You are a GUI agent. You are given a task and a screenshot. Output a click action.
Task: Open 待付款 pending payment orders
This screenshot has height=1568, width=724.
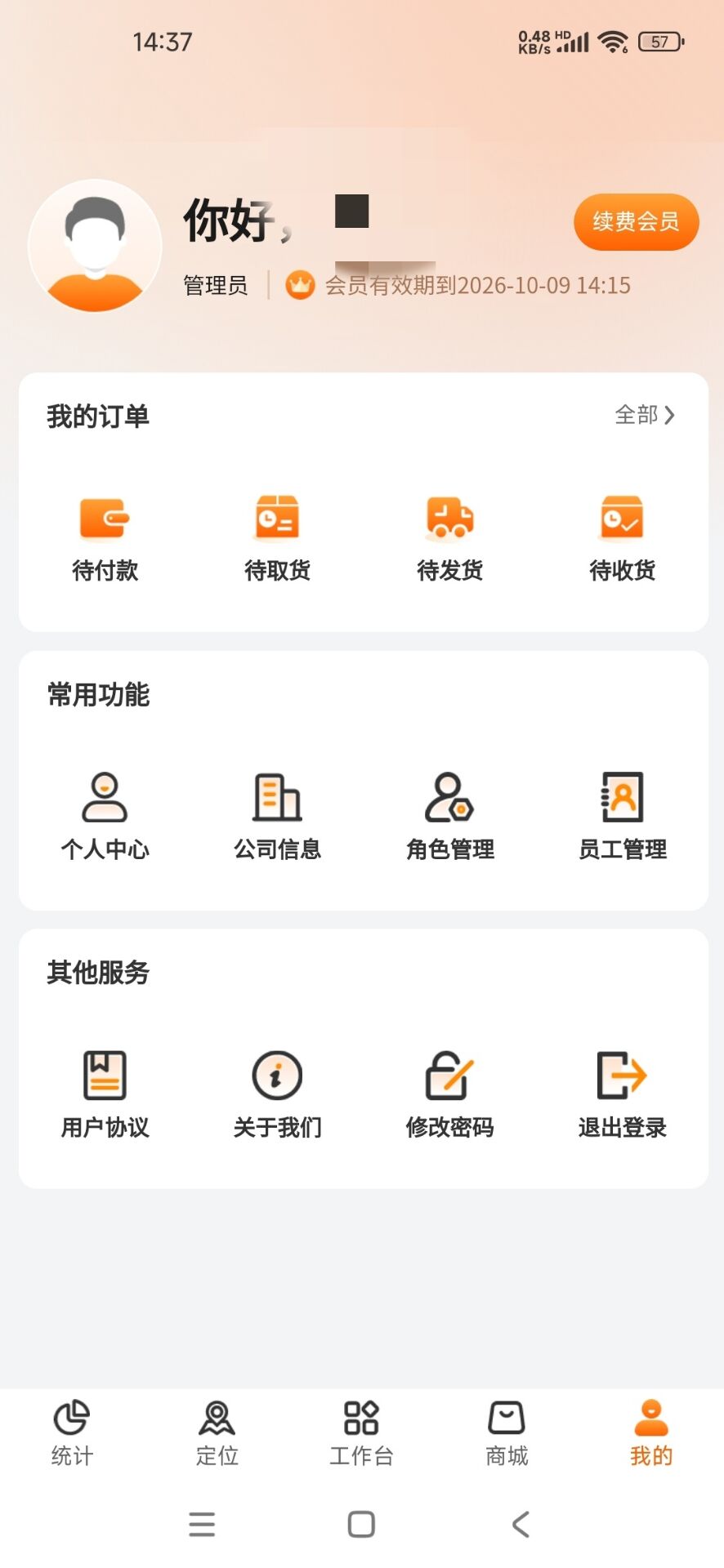tap(105, 537)
